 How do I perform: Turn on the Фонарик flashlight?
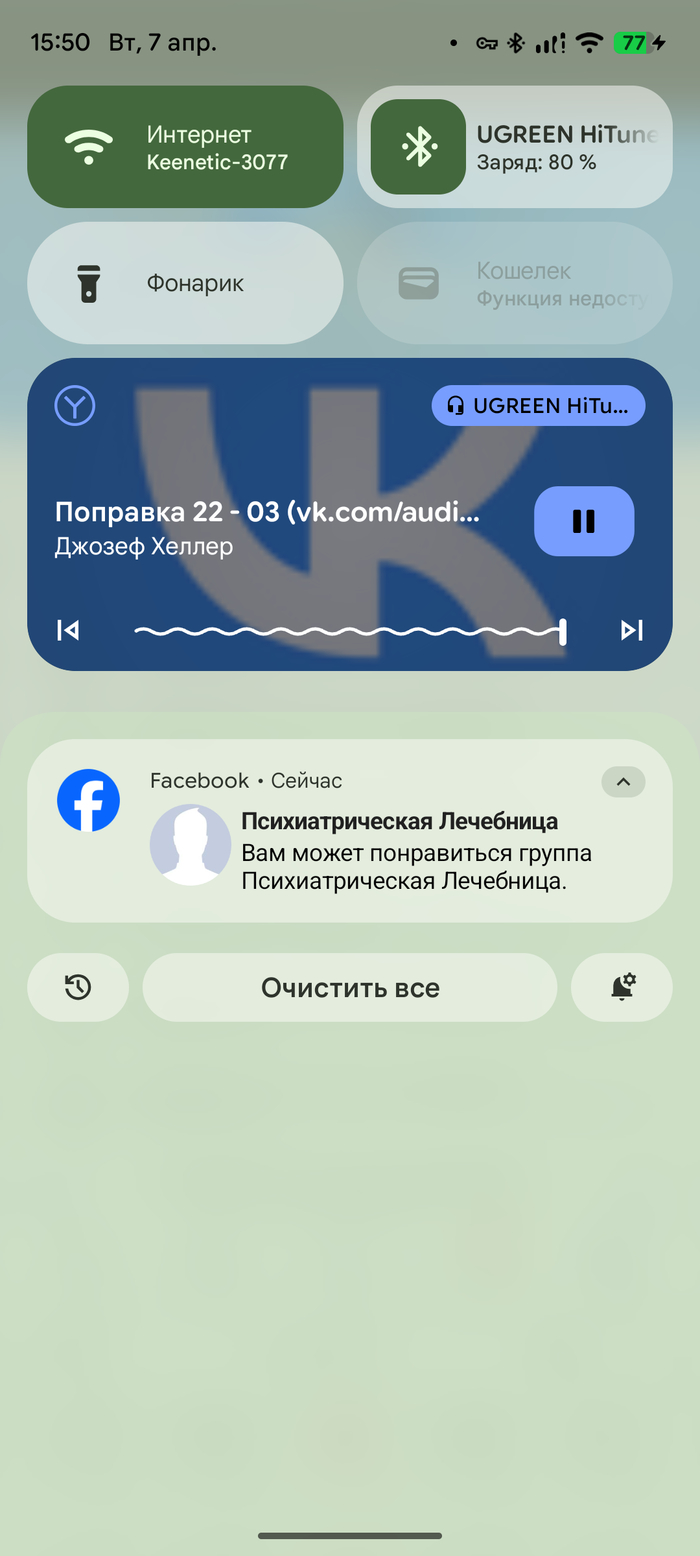click(185, 283)
